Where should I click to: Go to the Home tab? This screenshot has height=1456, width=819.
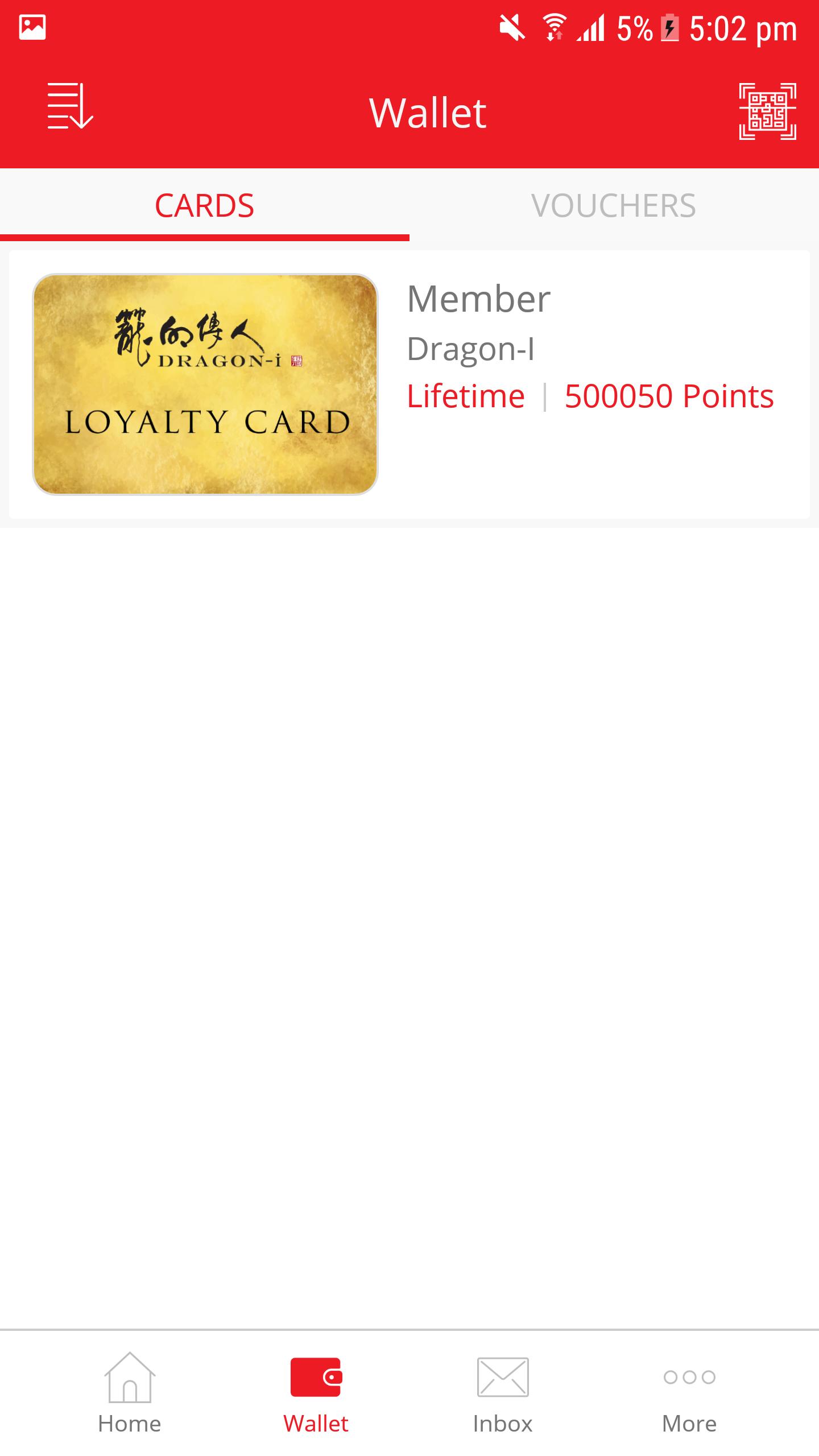click(x=130, y=1392)
